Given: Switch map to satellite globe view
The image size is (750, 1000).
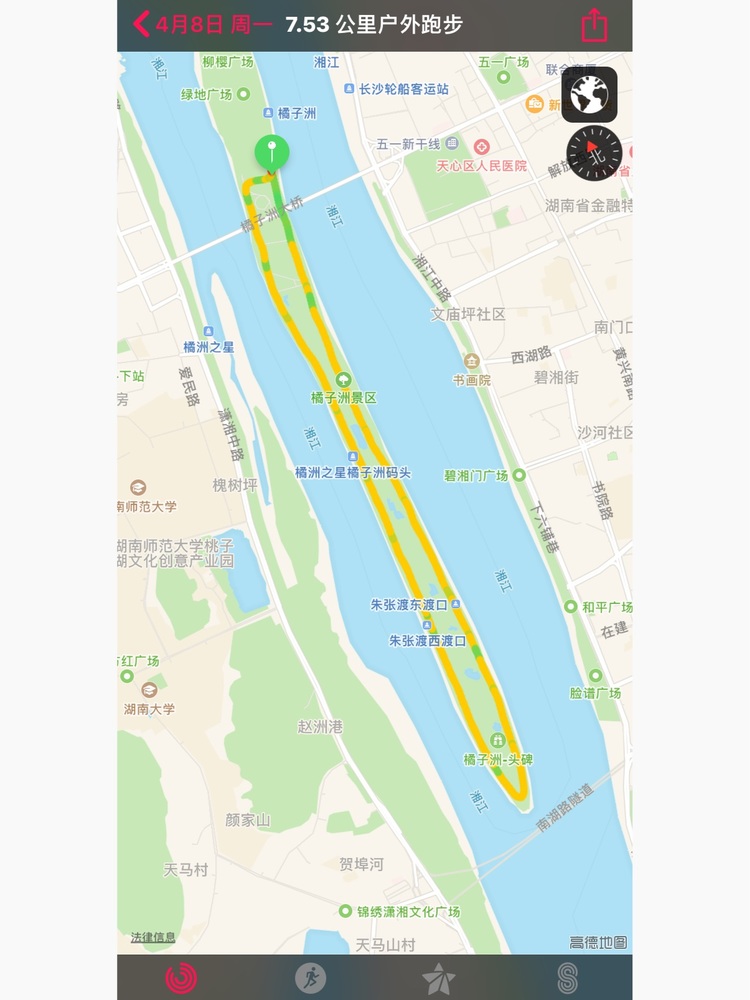Looking at the screenshot, I should tap(589, 94).
